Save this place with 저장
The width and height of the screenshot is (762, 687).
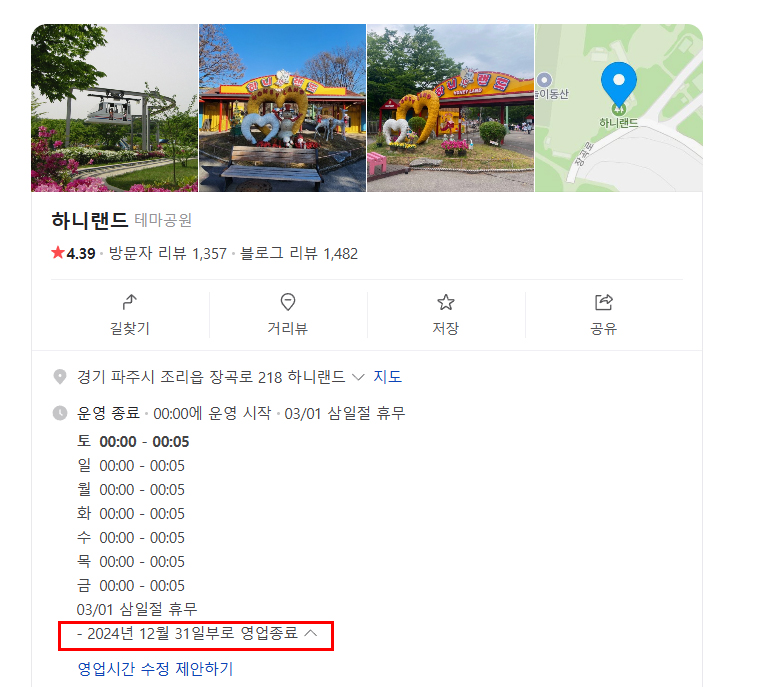(x=446, y=315)
